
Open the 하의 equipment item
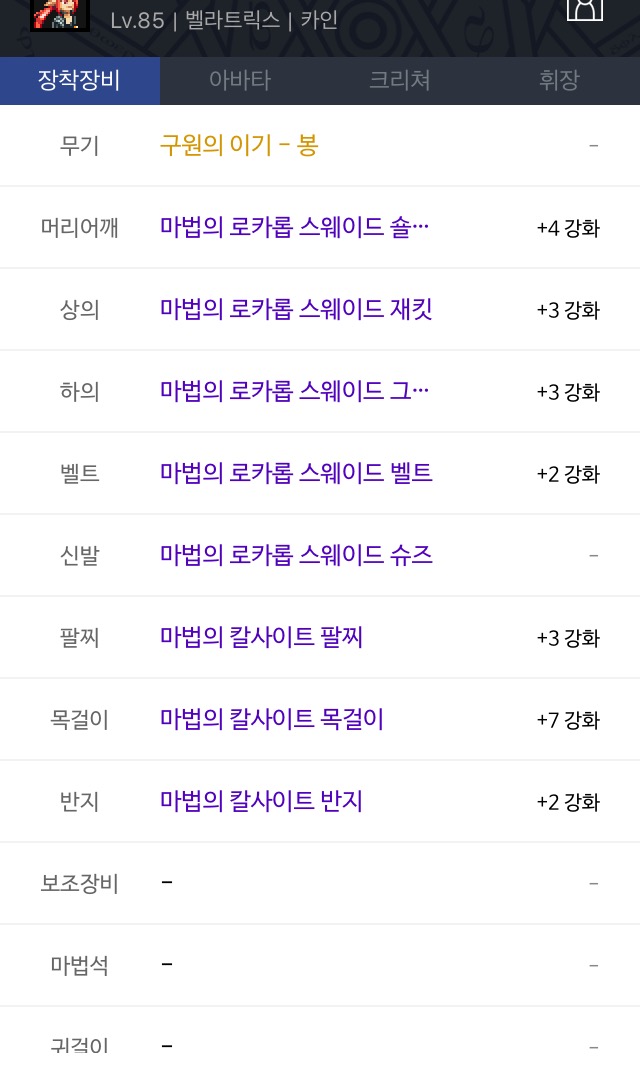[294, 391]
